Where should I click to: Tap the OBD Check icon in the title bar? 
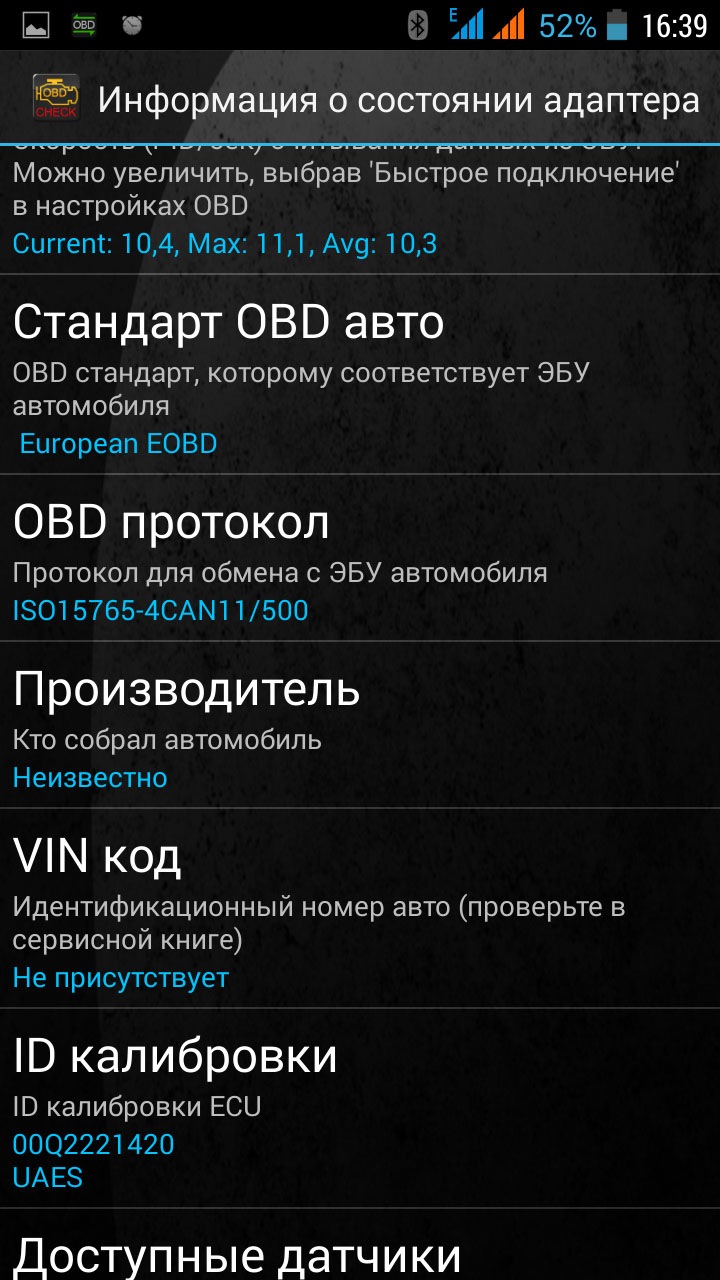tap(56, 98)
